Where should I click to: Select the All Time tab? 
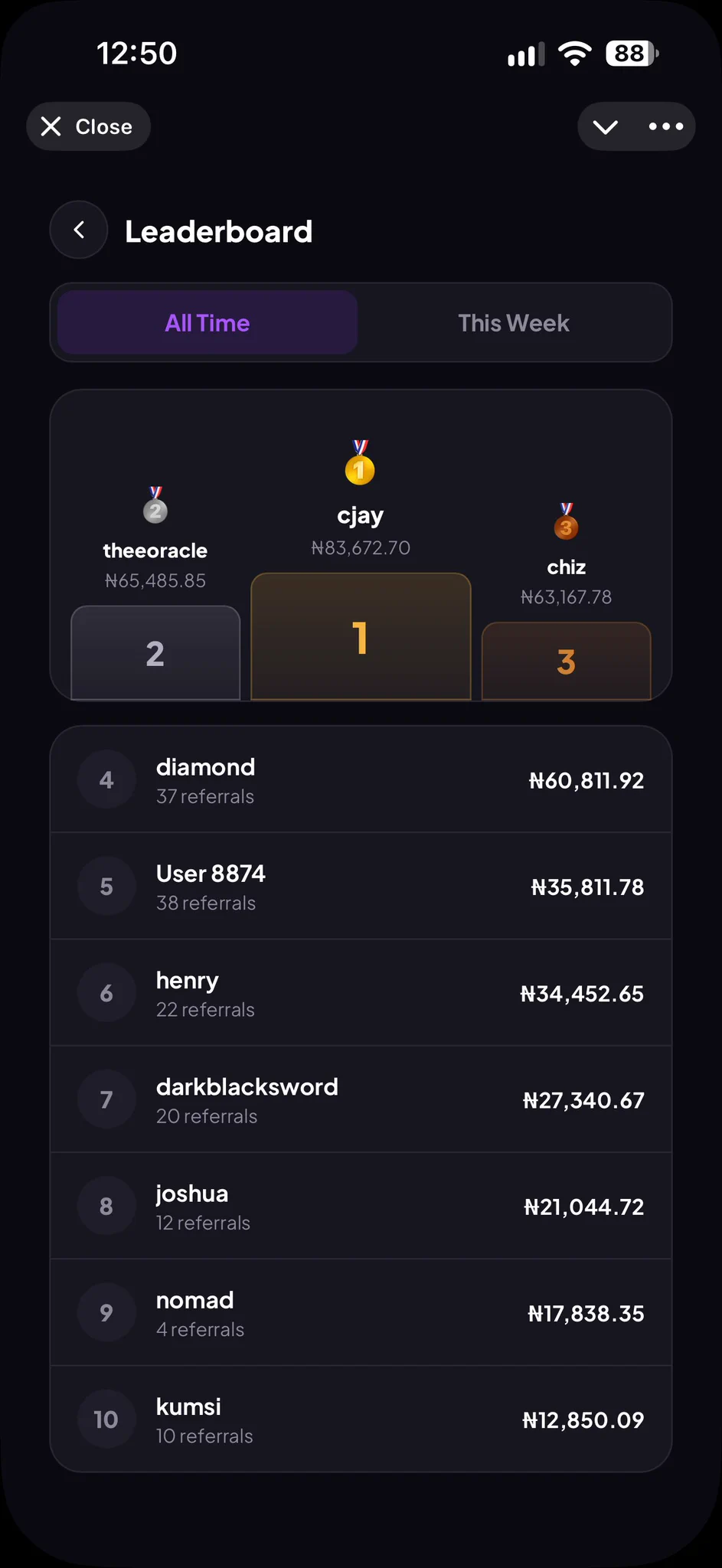(207, 322)
